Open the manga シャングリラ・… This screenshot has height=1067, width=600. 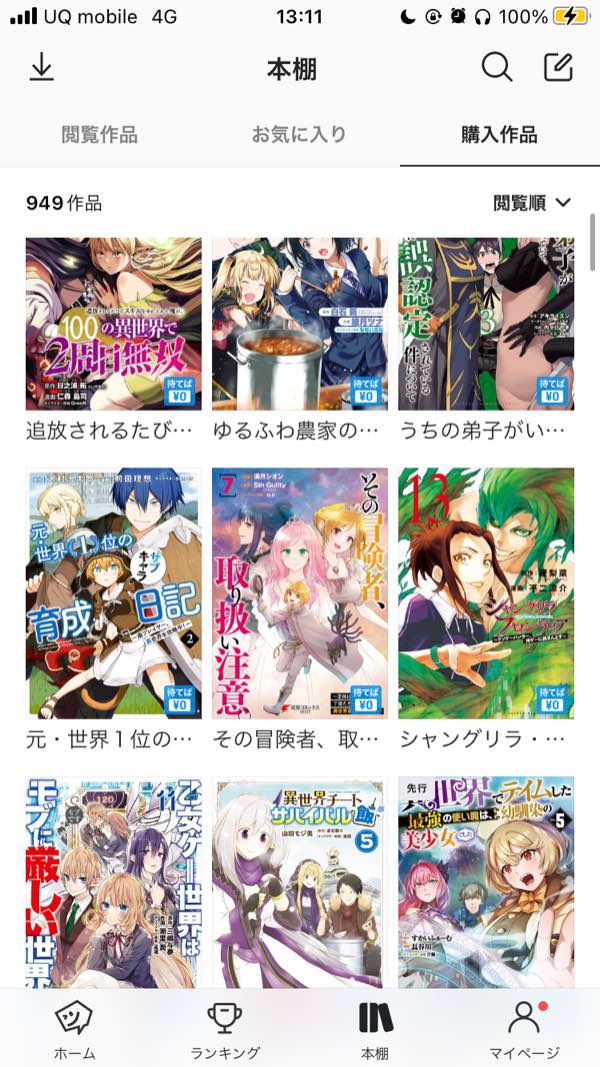pos(486,593)
